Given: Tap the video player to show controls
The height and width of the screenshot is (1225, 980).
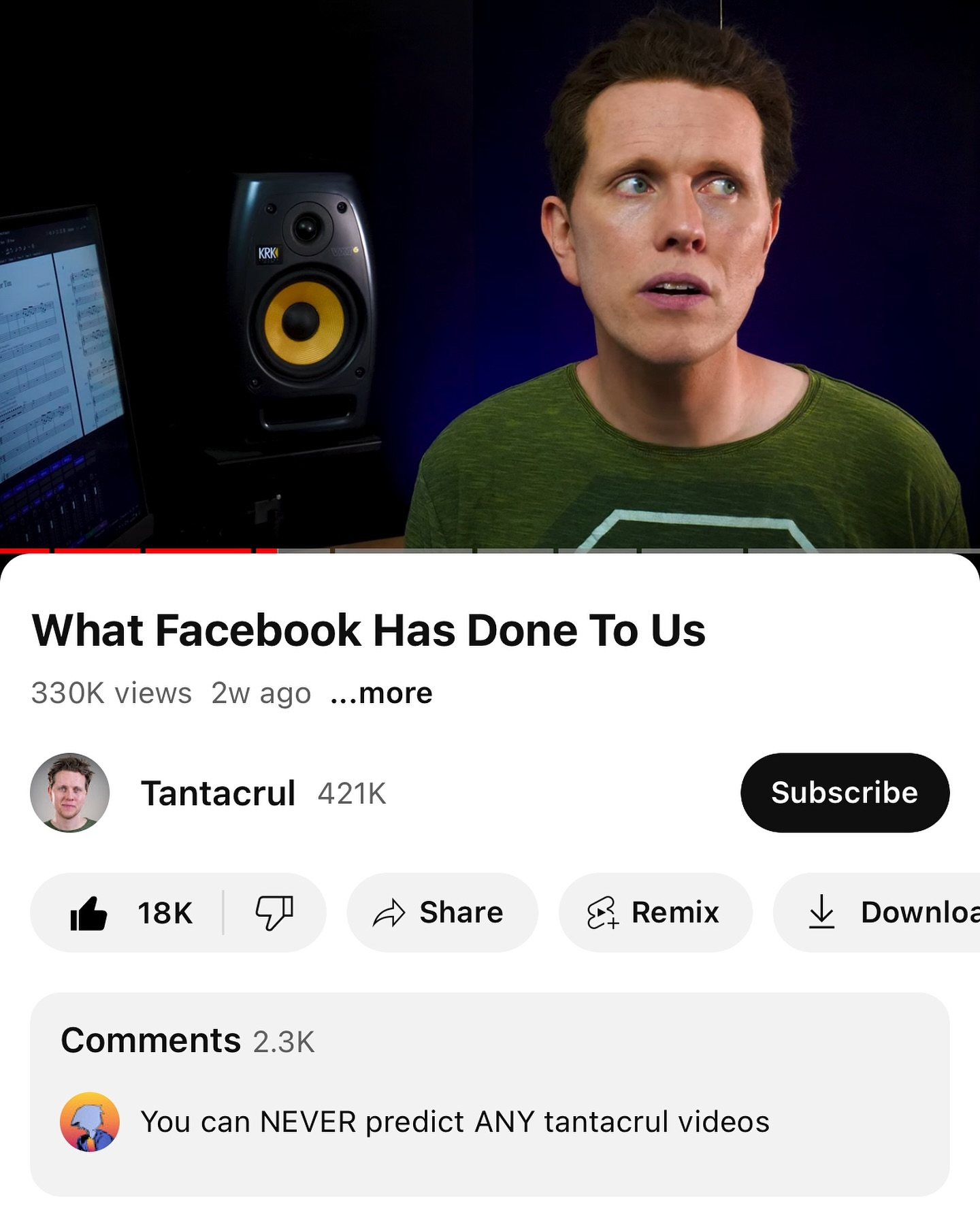Looking at the screenshot, I should click(x=490, y=272).
